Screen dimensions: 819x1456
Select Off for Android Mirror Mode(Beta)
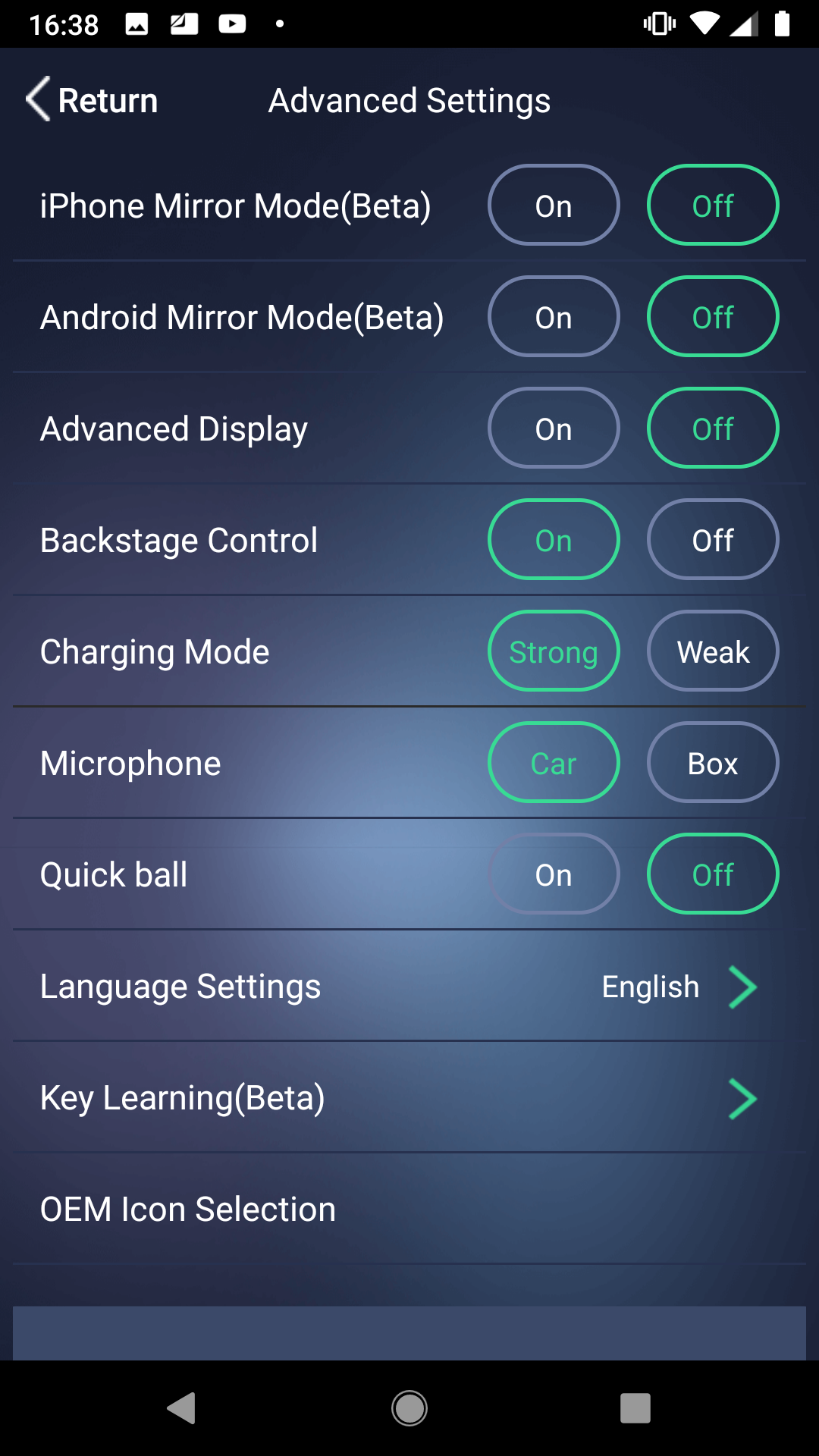(713, 317)
